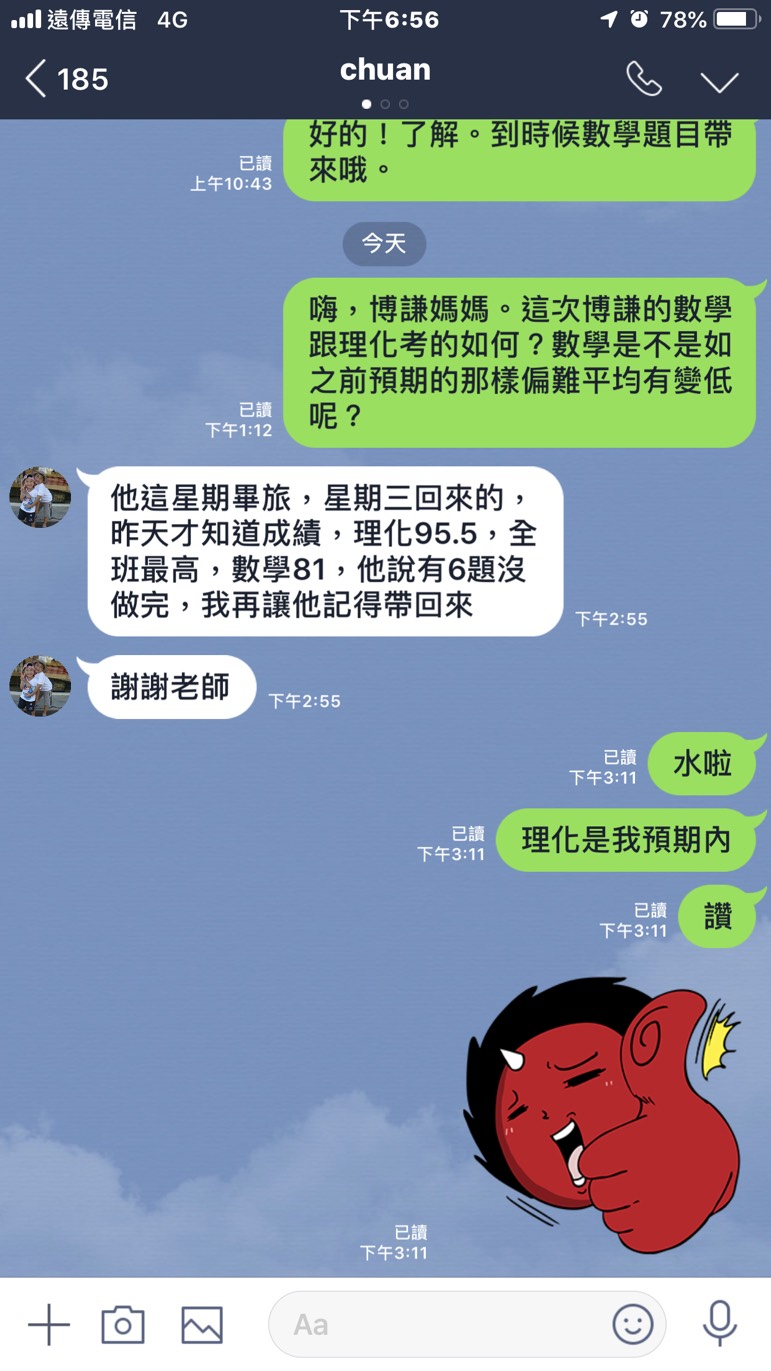Tap the Aa message input field

pos(440,1325)
